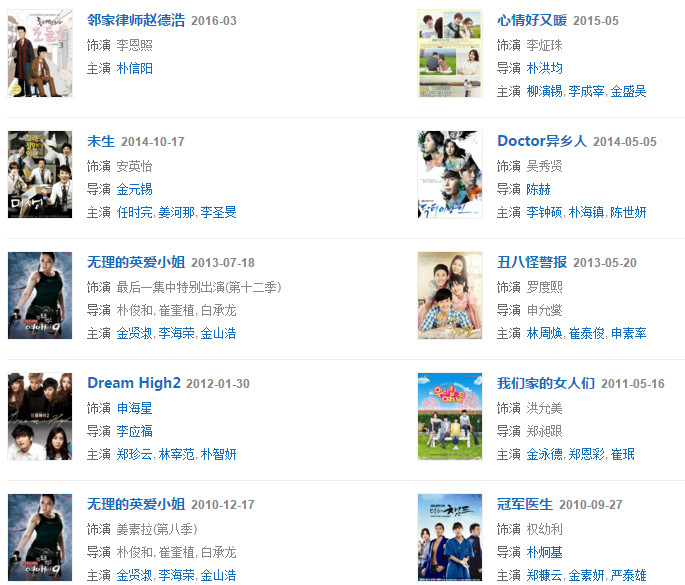Open the 未生 drama title link
Screen dimensions: 685x585
100,141
